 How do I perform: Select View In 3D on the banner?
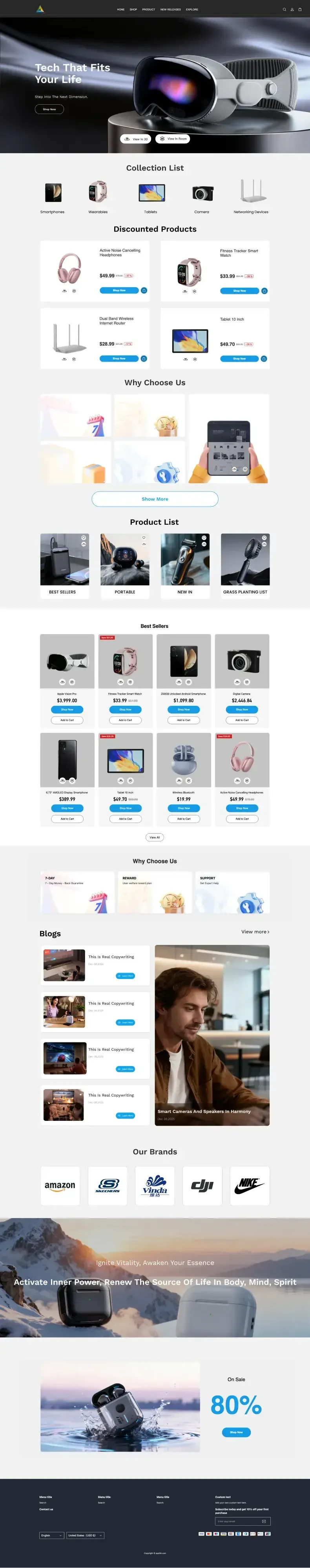click(x=135, y=139)
